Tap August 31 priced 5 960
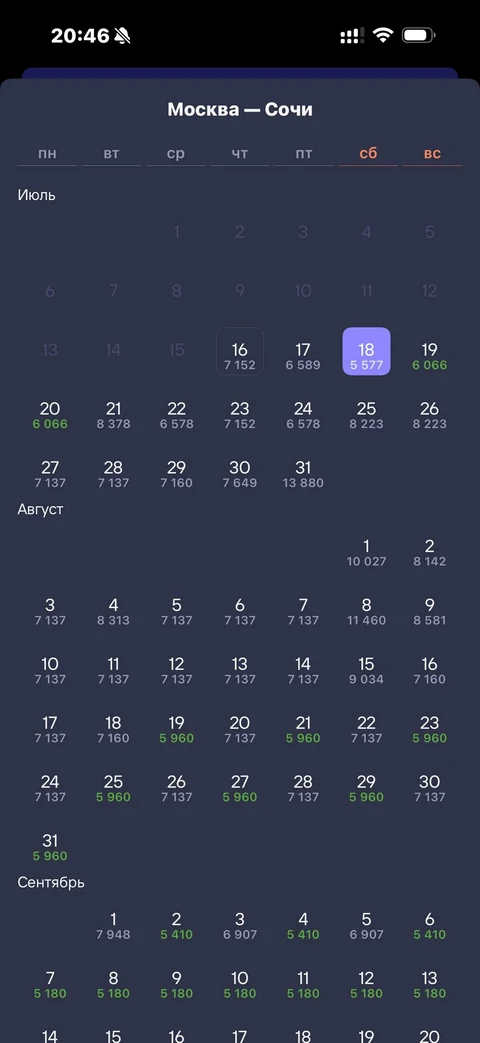The width and height of the screenshot is (480, 1043). (51, 847)
